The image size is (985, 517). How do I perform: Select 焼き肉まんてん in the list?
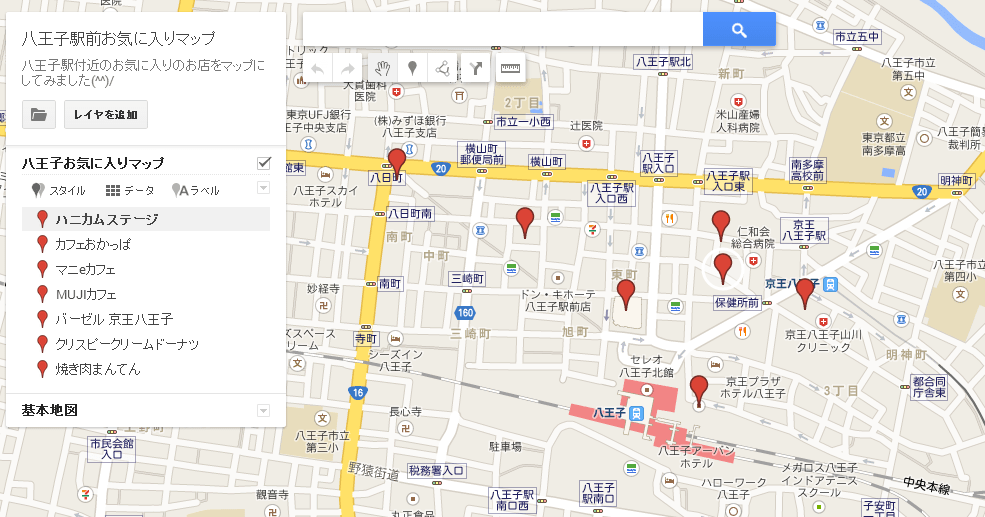pos(98,369)
